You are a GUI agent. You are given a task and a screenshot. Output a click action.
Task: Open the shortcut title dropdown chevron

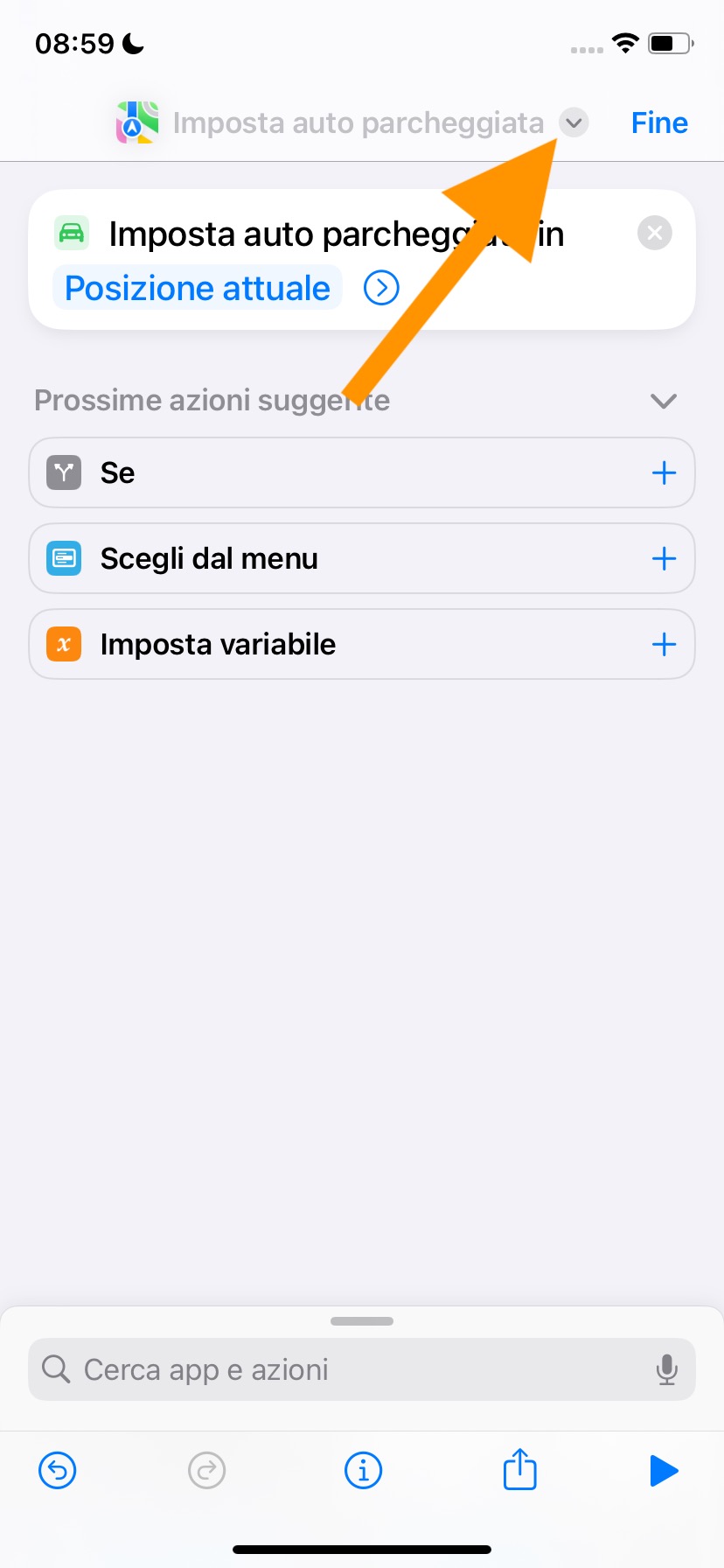coord(574,122)
